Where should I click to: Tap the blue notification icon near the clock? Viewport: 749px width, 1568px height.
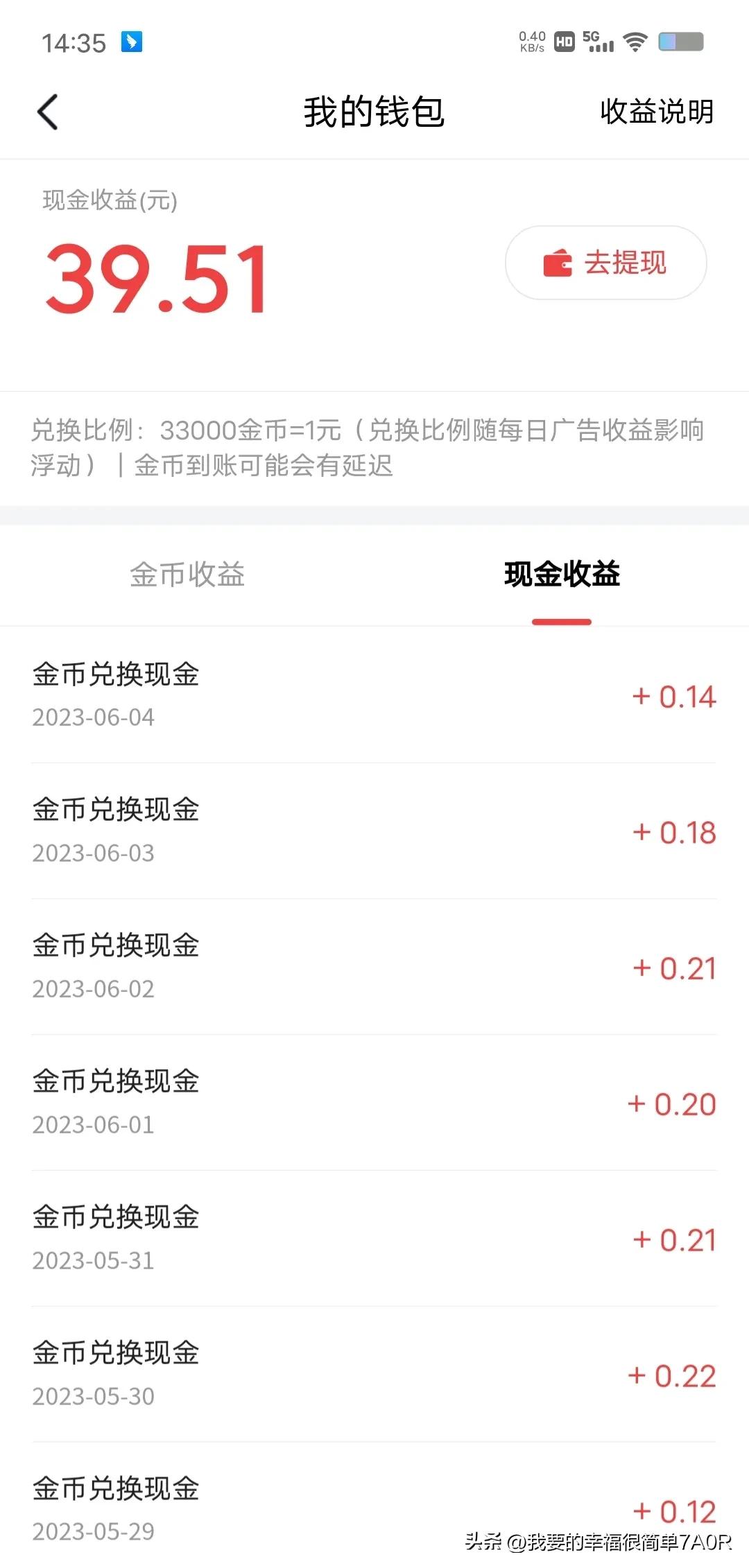tap(131, 43)
